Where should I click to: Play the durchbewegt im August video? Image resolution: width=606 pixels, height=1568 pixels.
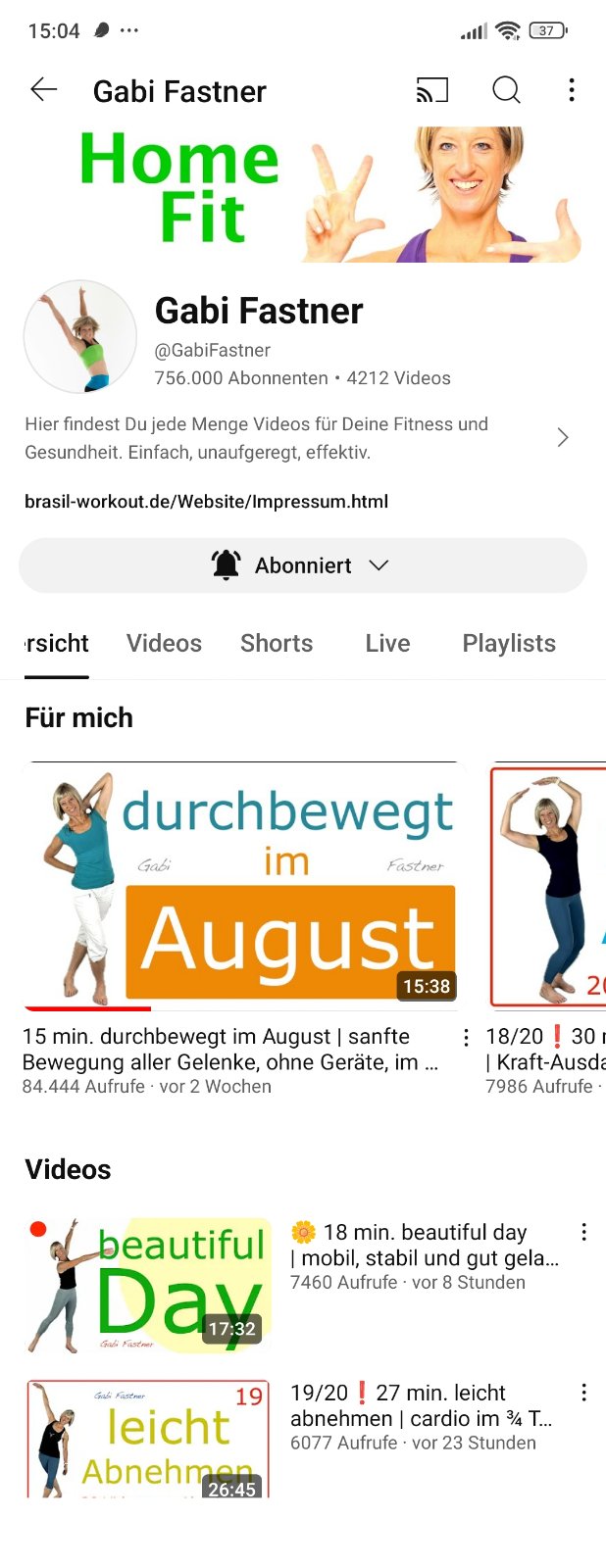click(241, 886)
